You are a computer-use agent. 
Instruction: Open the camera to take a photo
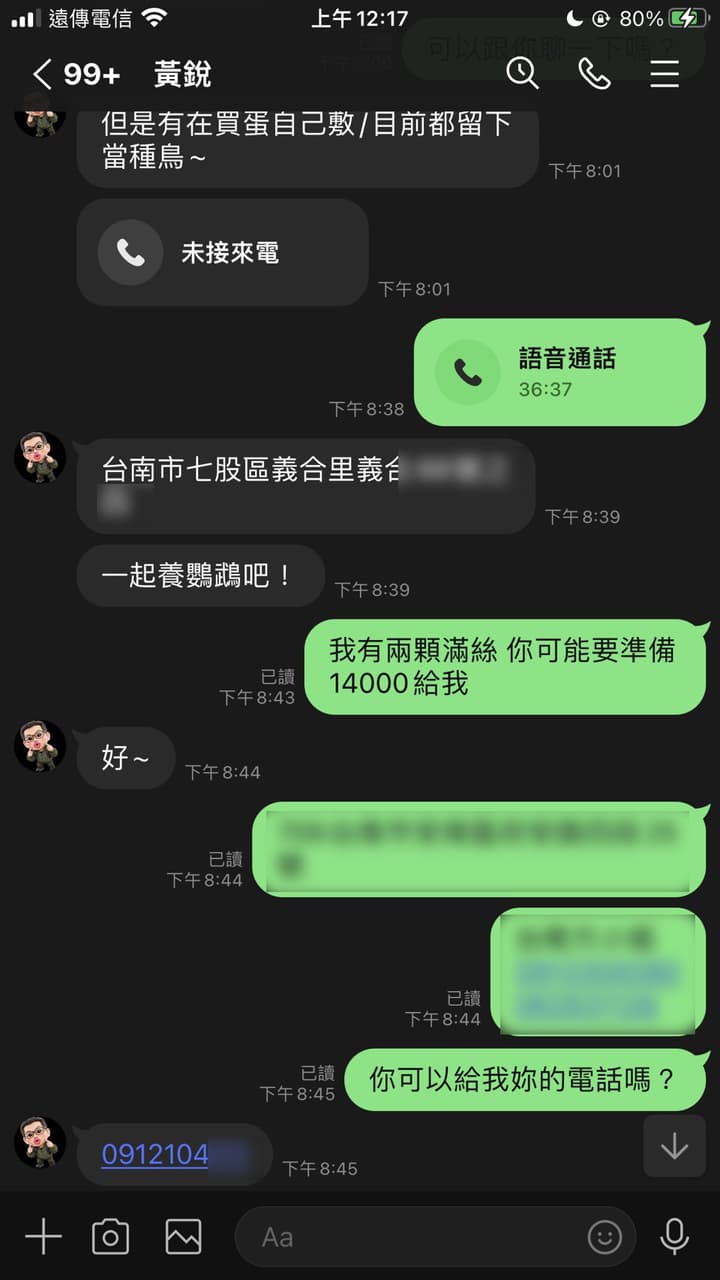(x=110, y=1237)
